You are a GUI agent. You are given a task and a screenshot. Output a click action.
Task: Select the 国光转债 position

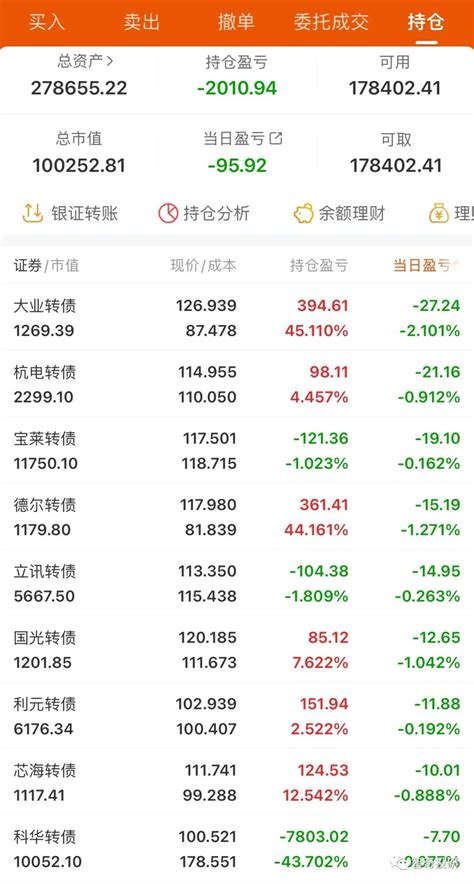pos(237,649)
